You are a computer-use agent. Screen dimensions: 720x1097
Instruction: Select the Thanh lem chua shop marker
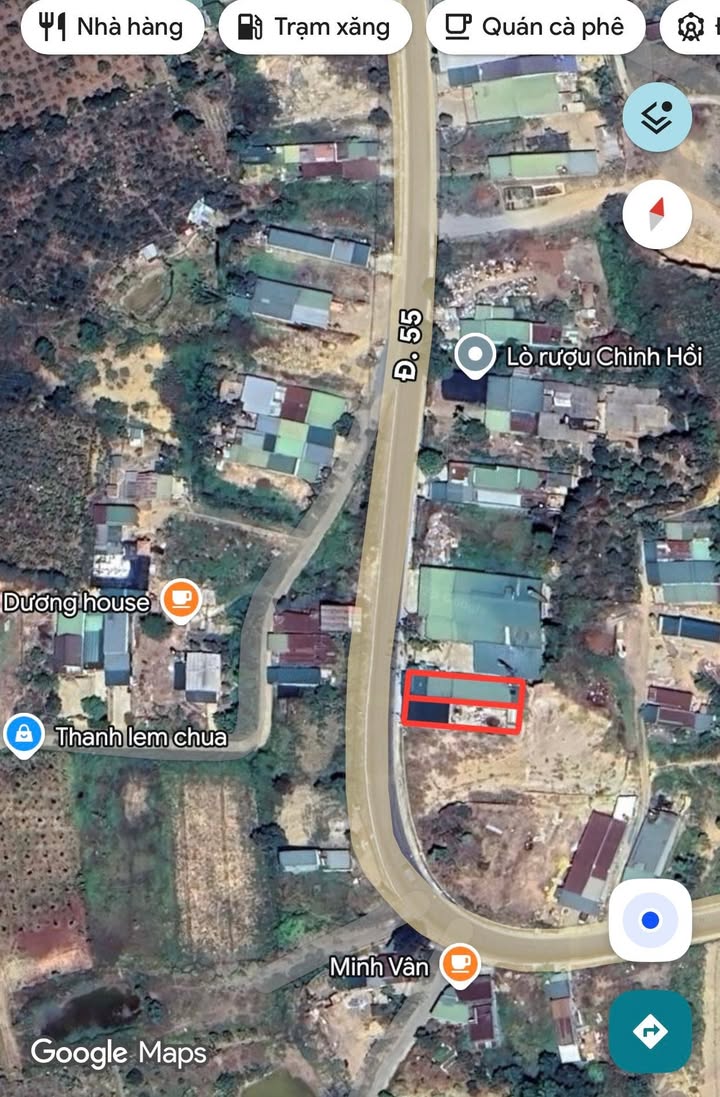click(x=23, y=736)
